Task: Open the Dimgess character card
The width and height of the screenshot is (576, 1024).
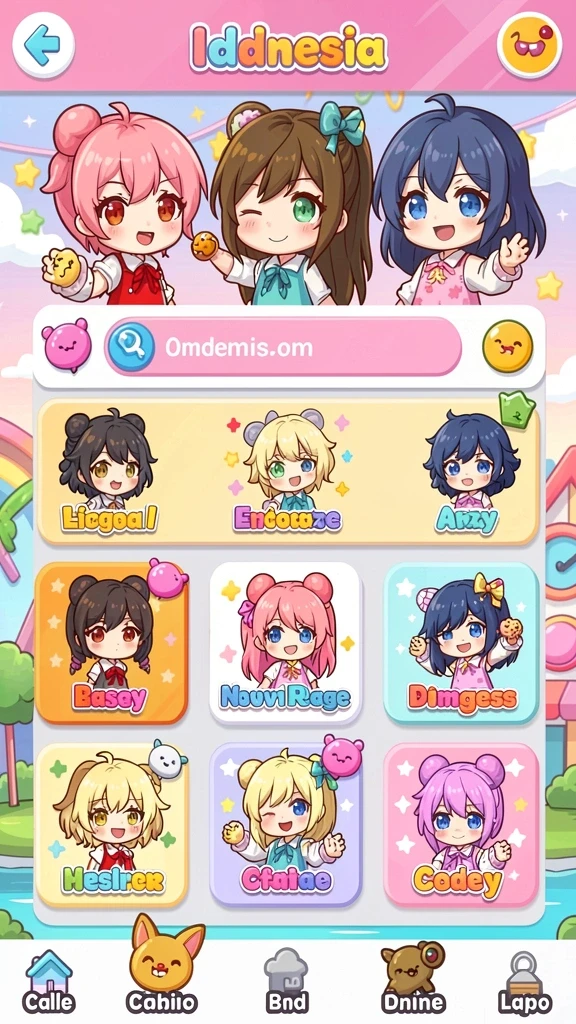Action: pyautogui.click(x=461, y=643)
